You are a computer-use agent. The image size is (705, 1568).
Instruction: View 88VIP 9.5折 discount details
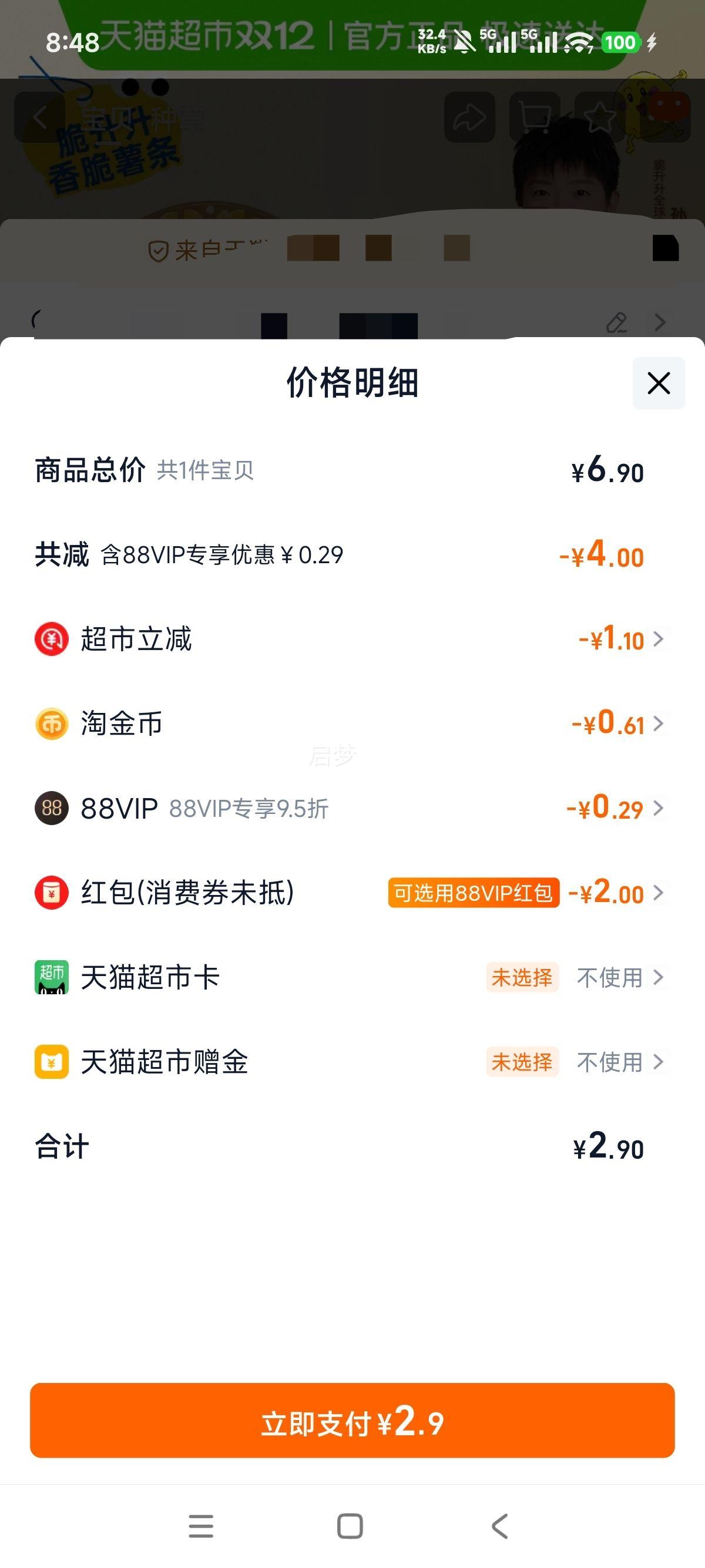[614, 808]
